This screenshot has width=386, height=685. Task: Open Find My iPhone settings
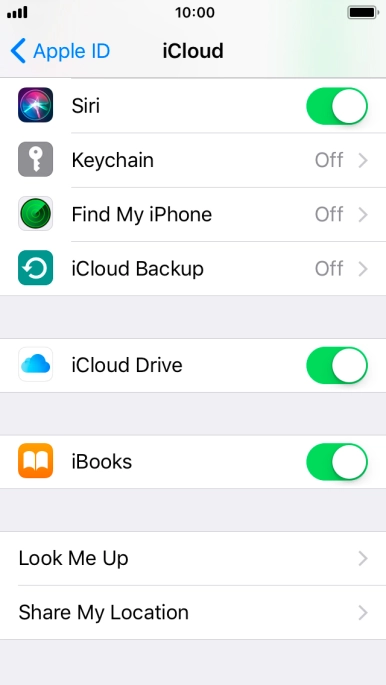click(193, 214)
